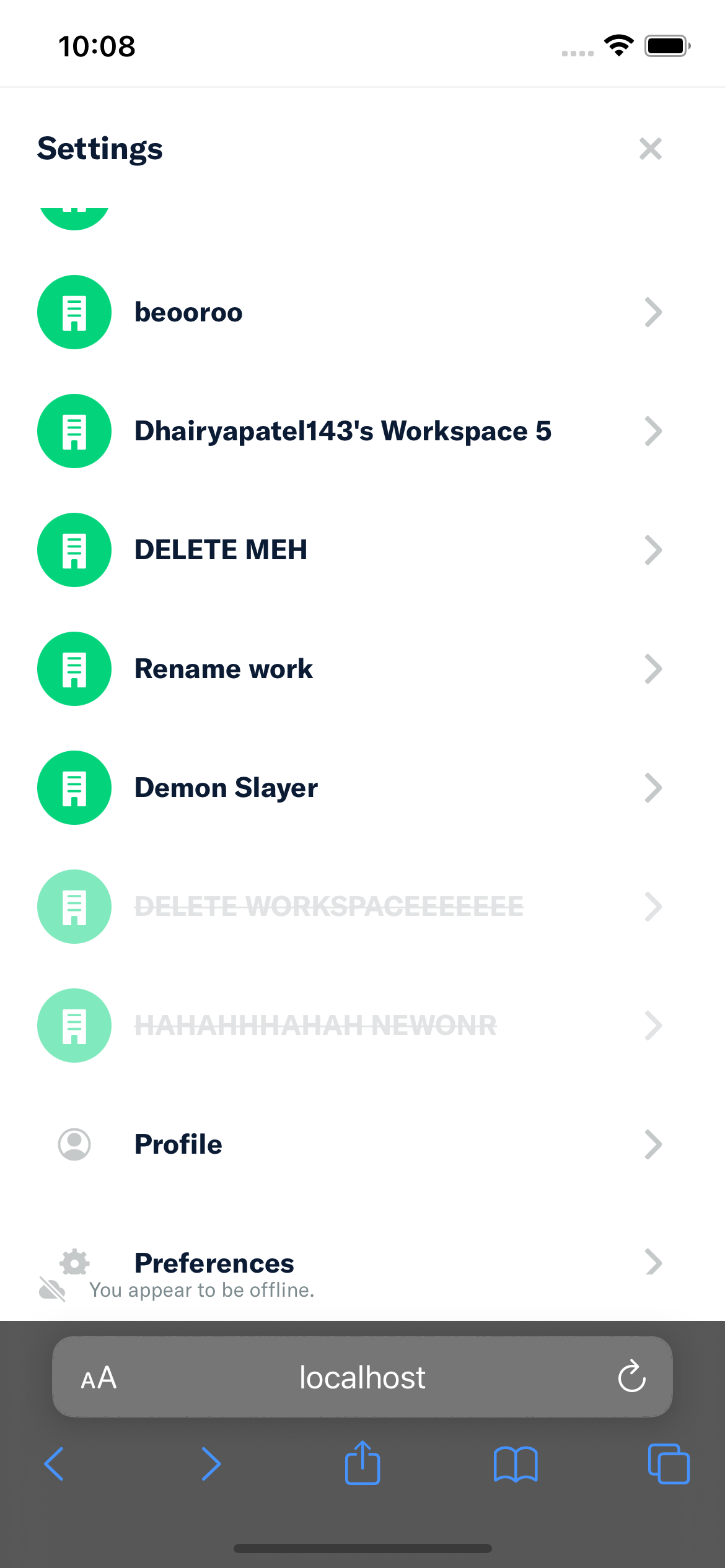725x1568 pixels.
Task: Open Safari bookmarks
Action: [516, 1464]
